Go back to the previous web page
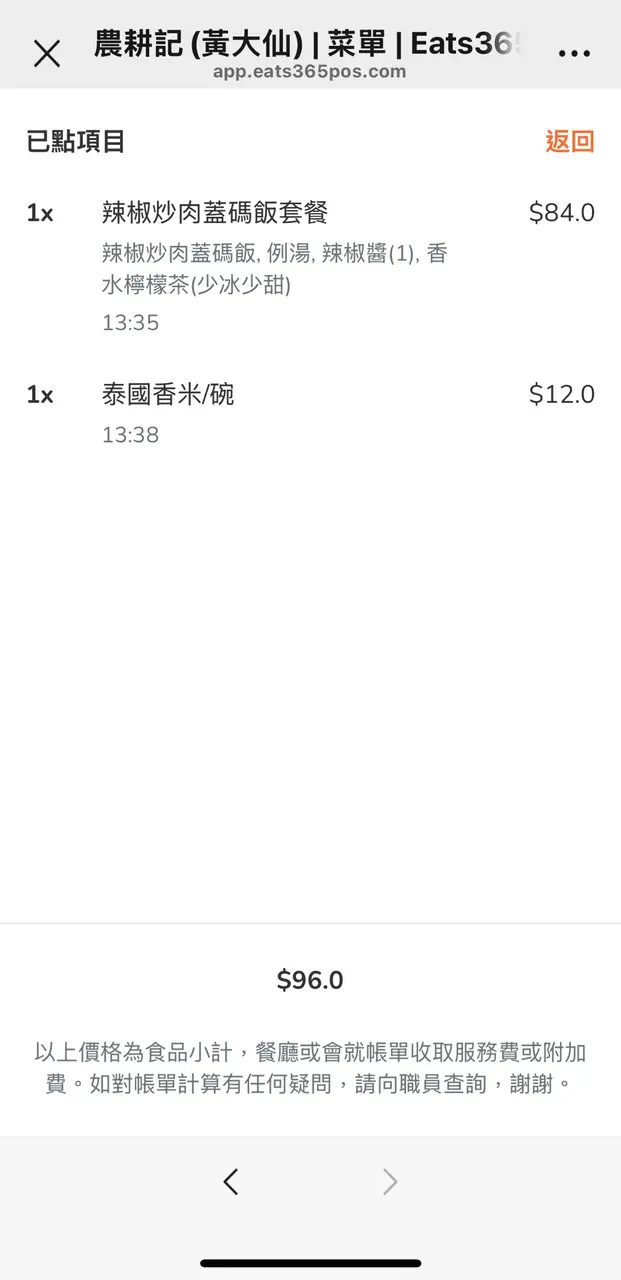The width and height of the screenshot is (621, 1280). (x=231, y=1182)
